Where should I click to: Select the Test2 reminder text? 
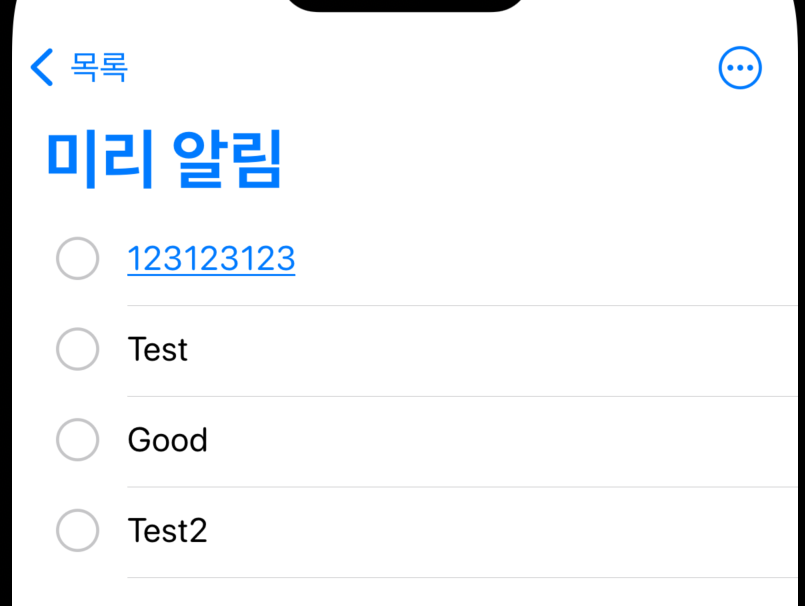click(x=167, y=530)
